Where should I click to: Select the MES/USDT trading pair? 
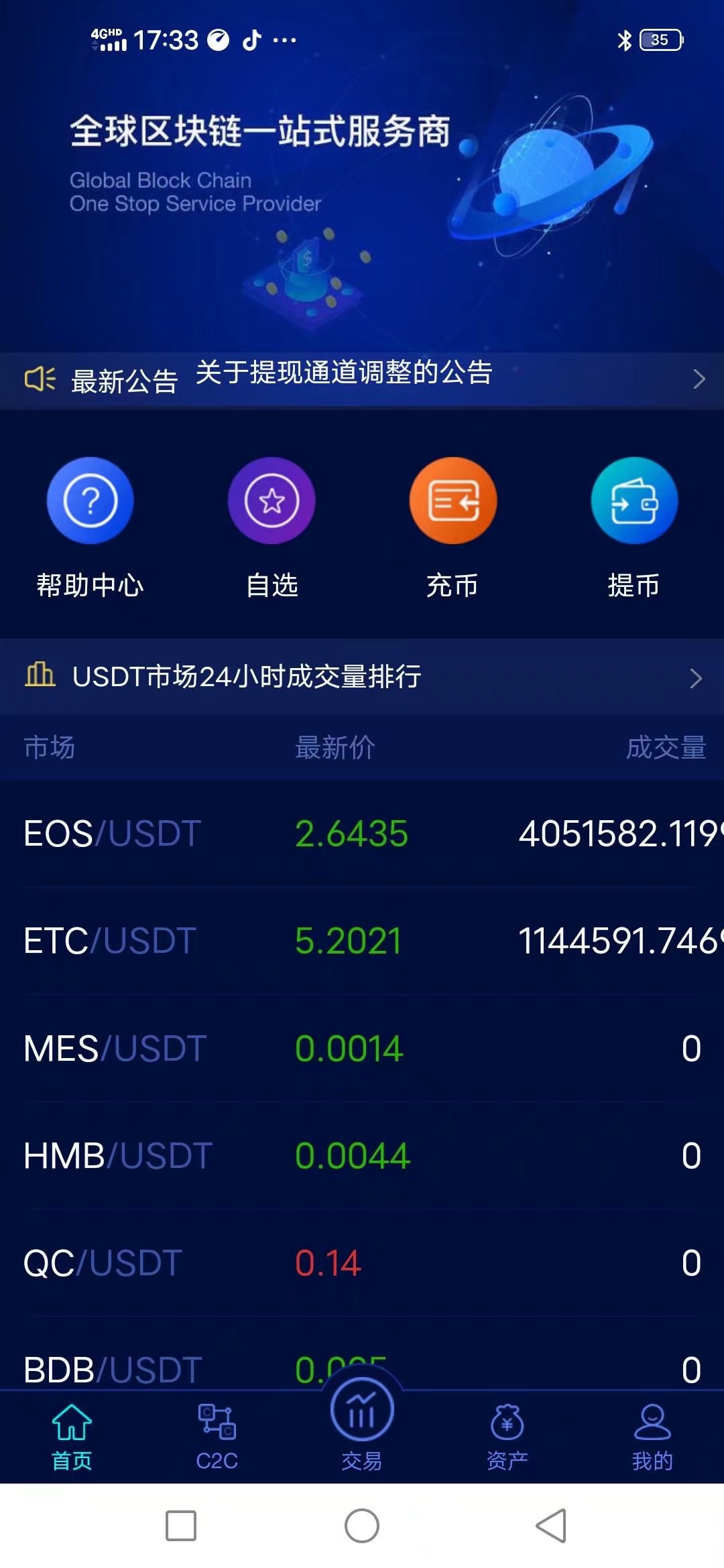pos(362,1048)
